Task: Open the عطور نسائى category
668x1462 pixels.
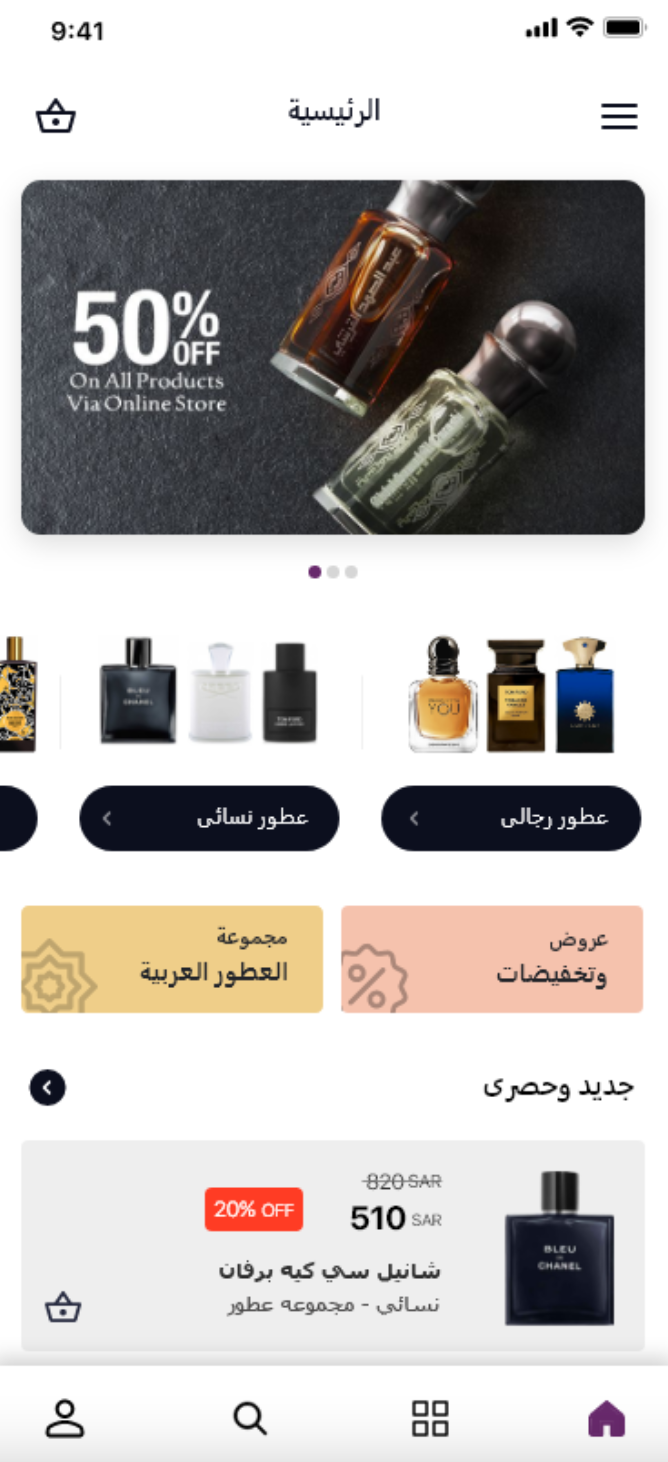Action: click(x=209, y=818)
